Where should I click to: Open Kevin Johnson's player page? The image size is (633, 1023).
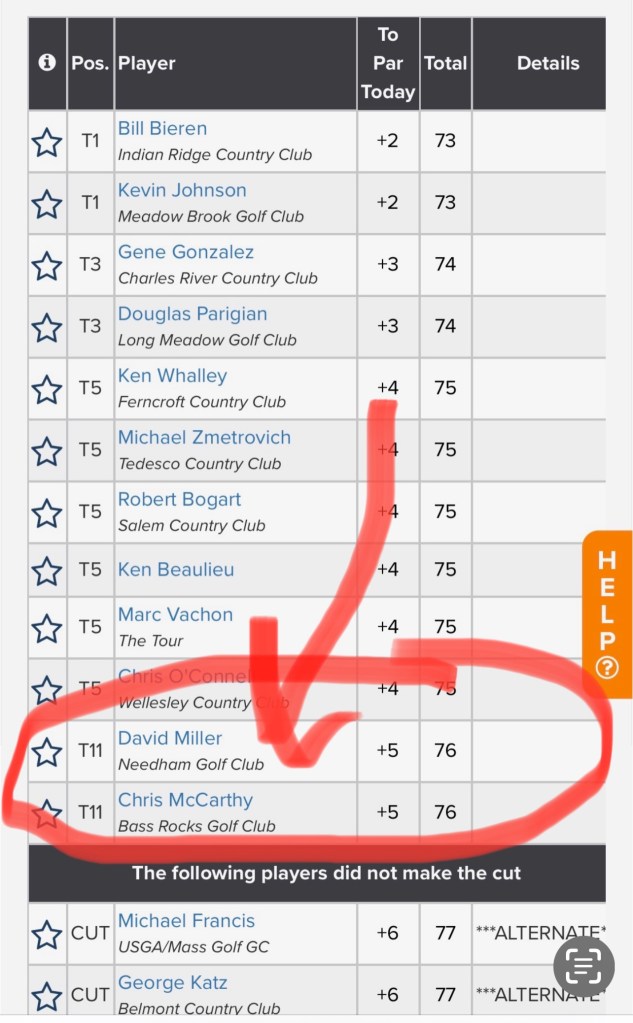[x=182, y=190]
